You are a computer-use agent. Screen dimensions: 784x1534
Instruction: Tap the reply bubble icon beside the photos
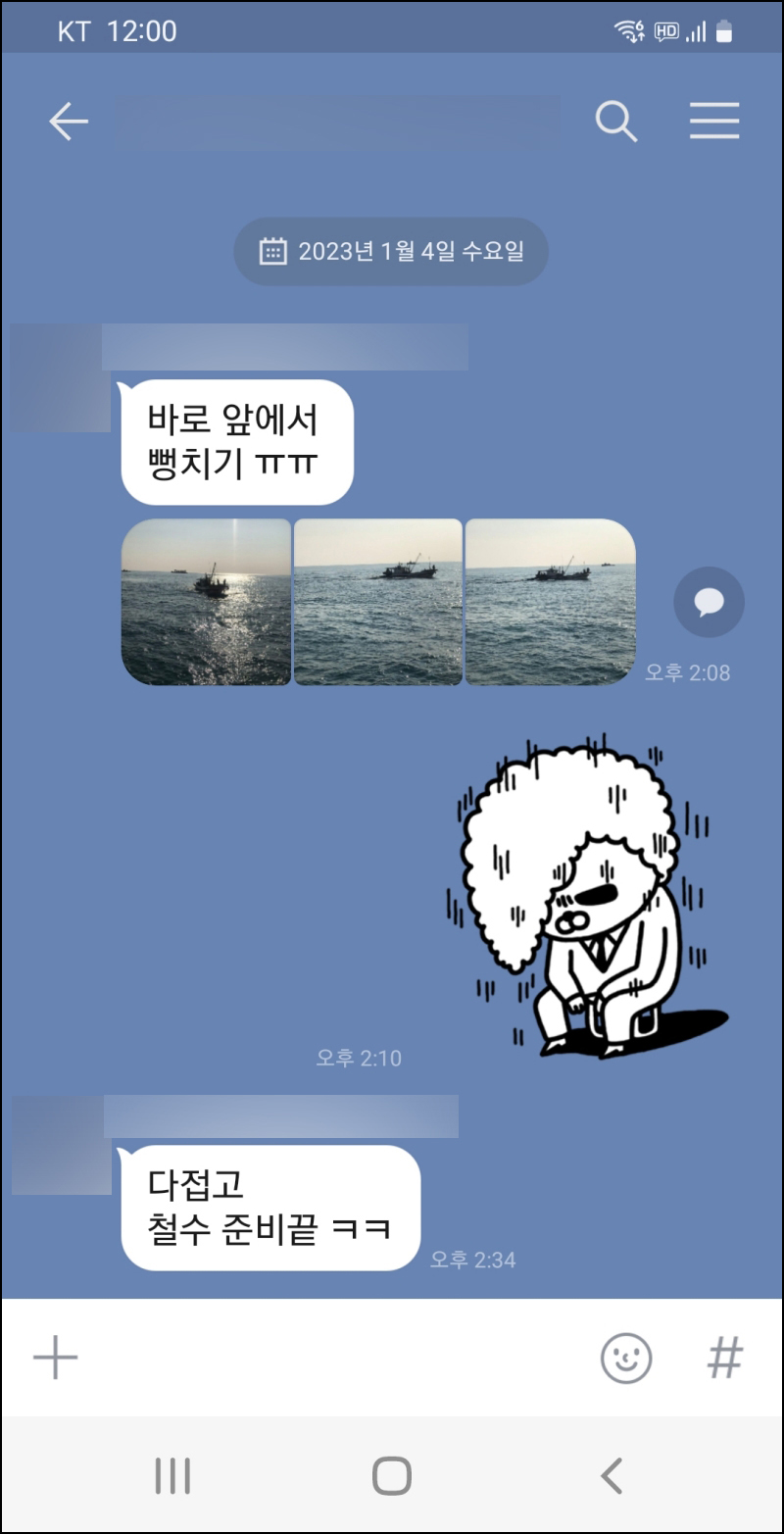pos(709,602)
